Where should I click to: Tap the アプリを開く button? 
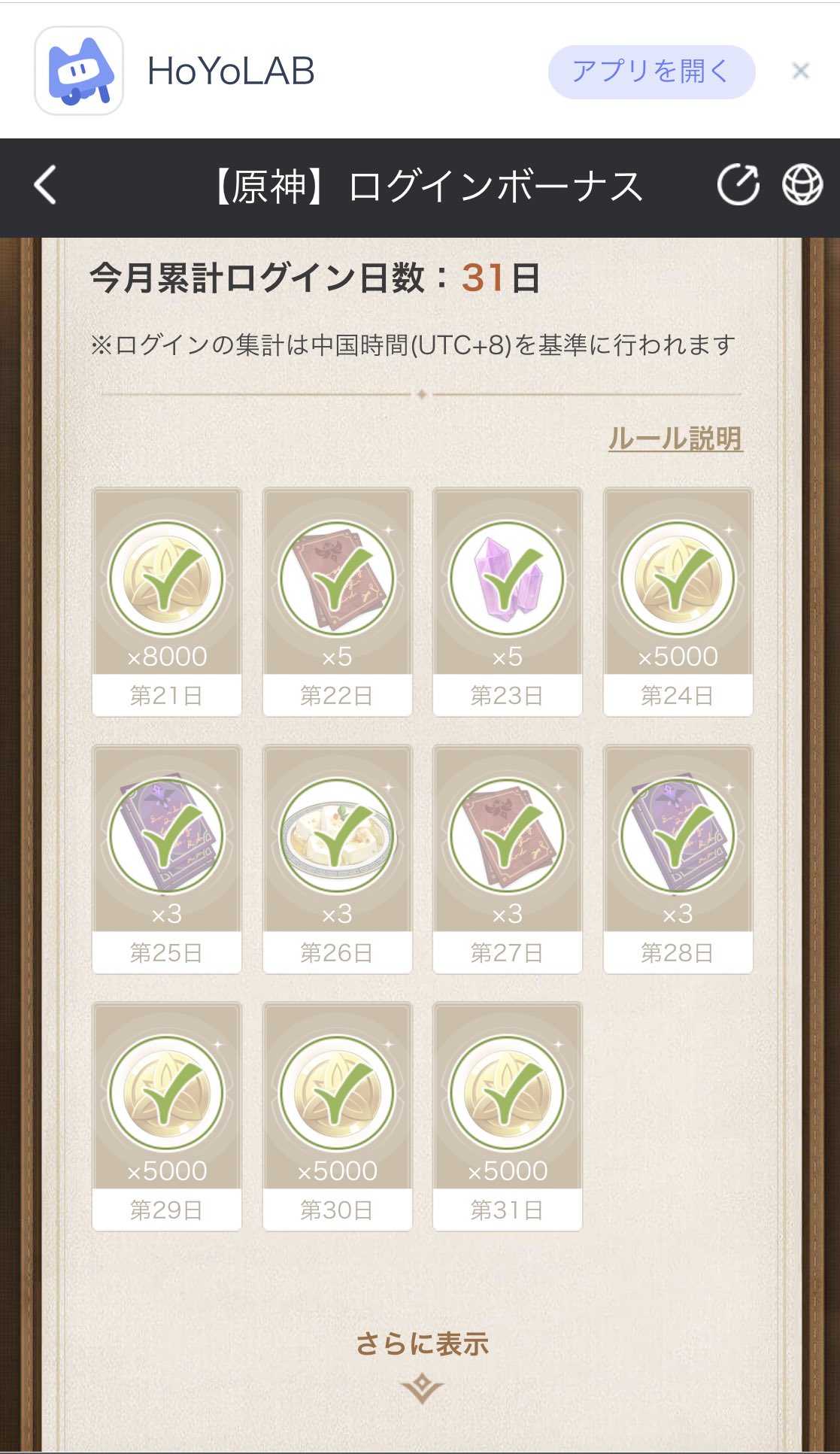point(651,71)
